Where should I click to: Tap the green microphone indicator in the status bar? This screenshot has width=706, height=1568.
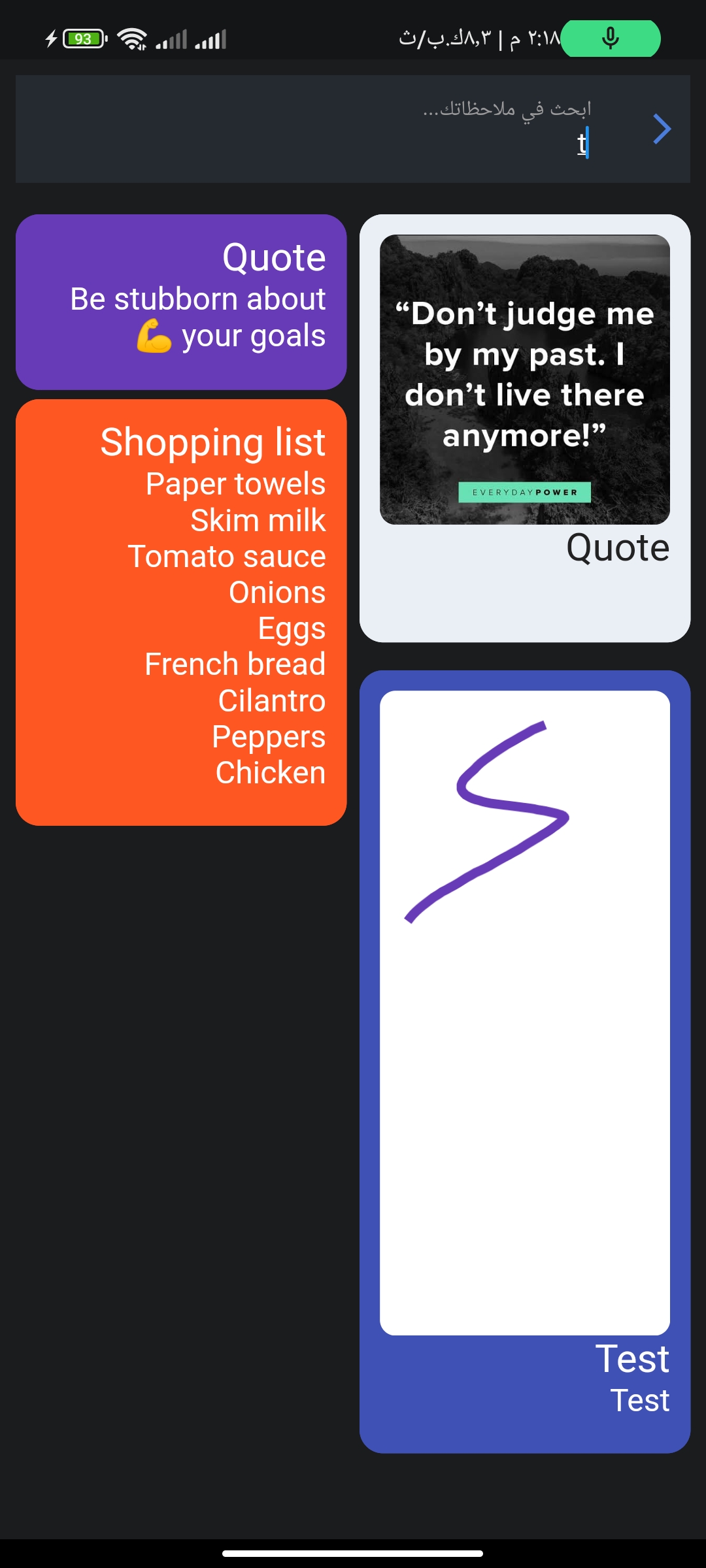coord(611,39)
